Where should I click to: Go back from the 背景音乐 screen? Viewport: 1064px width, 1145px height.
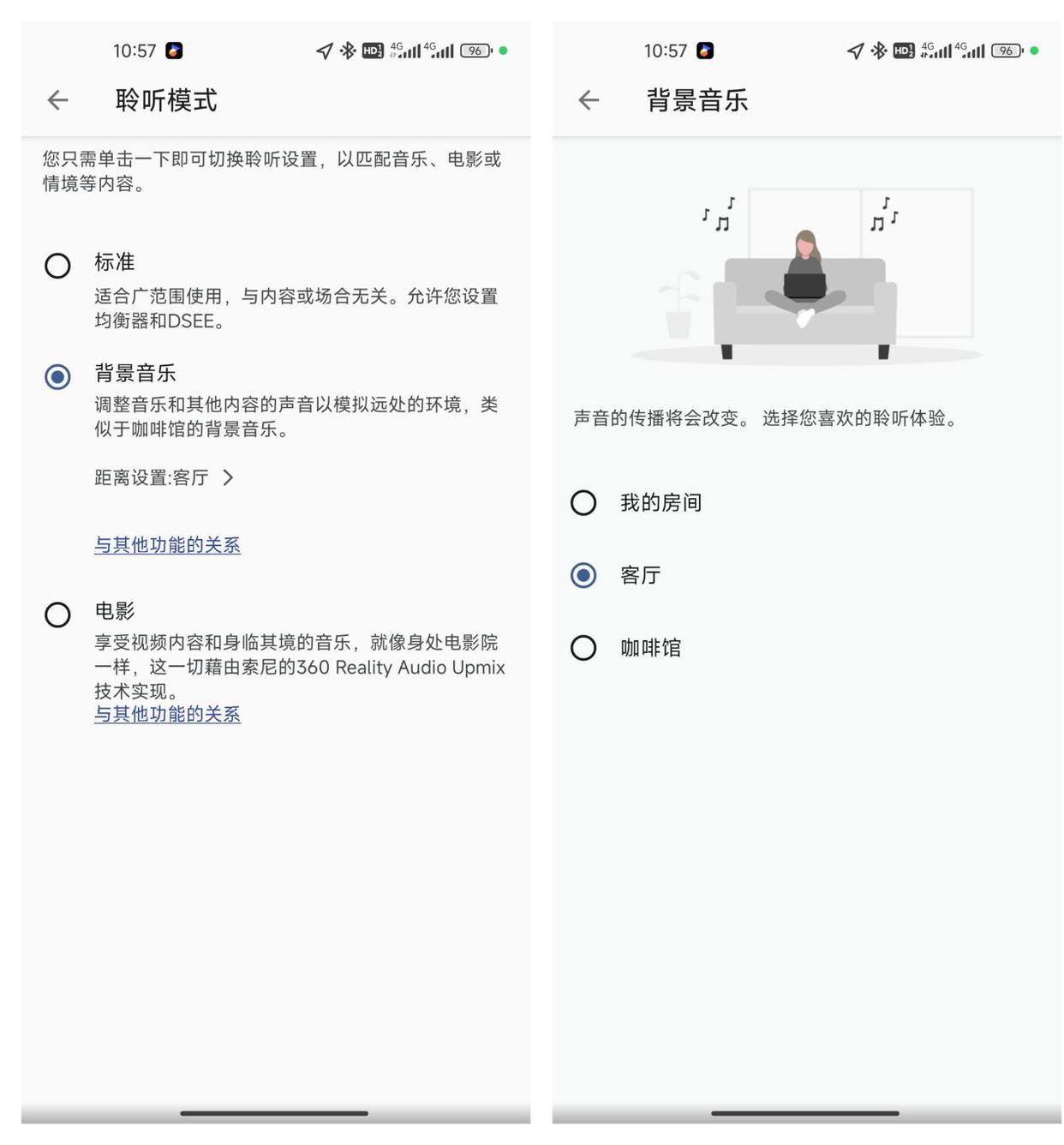point(589,100)
